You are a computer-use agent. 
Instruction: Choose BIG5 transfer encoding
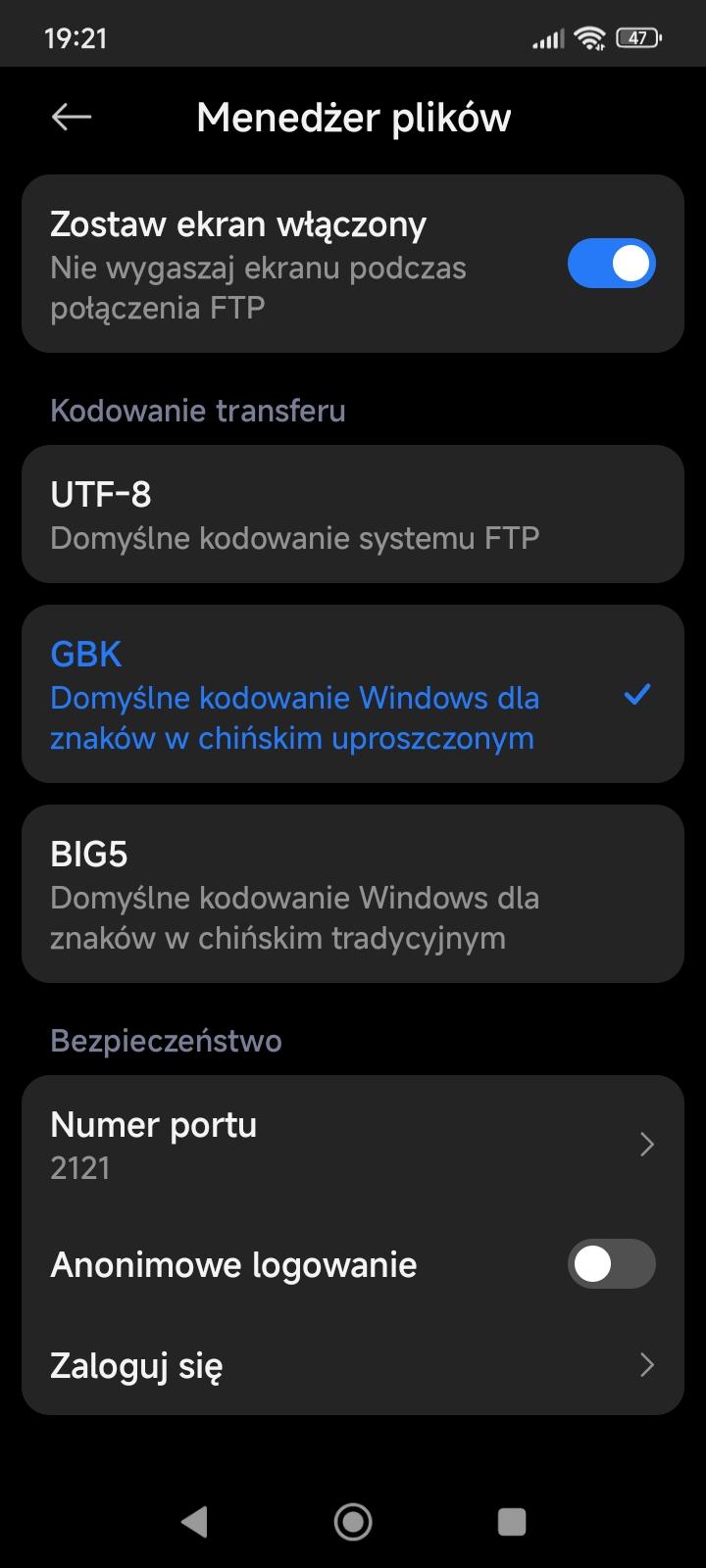coord(352,894)
